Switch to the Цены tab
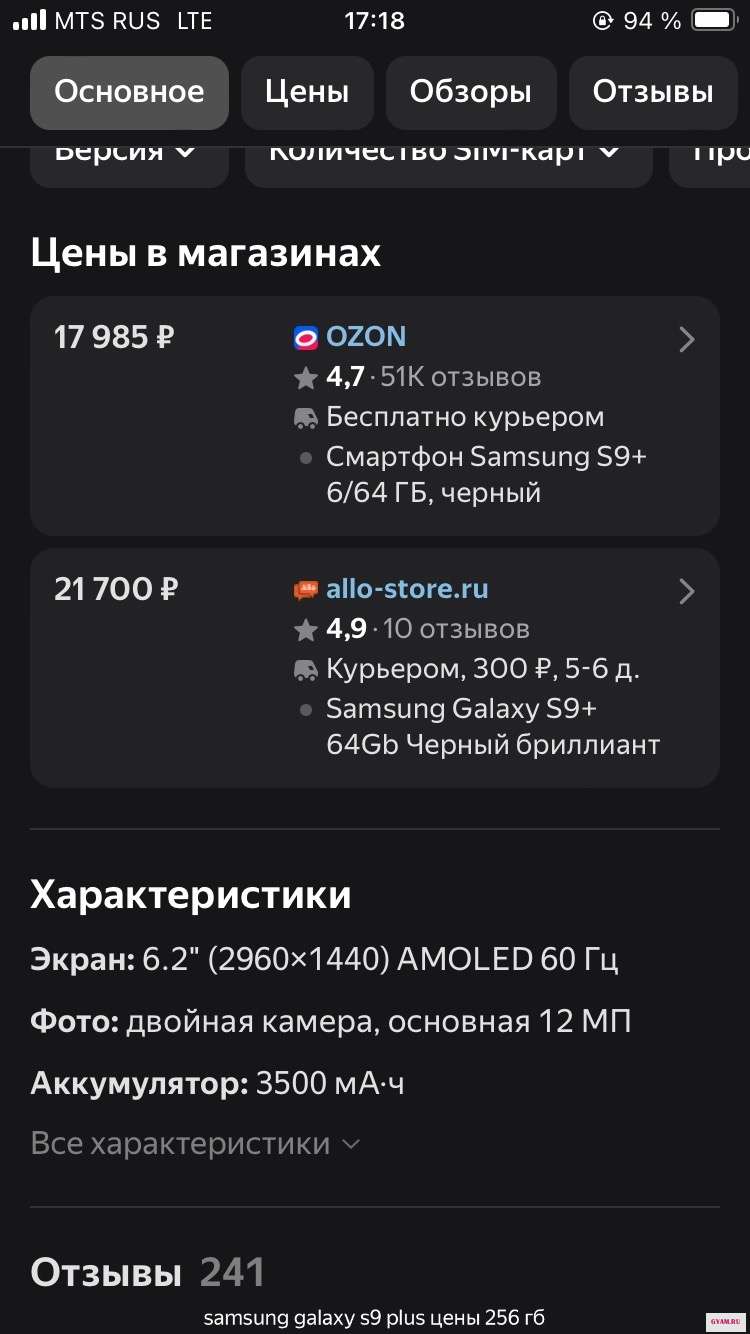This screenshot has width=750, height=1334. pos(307,93)
